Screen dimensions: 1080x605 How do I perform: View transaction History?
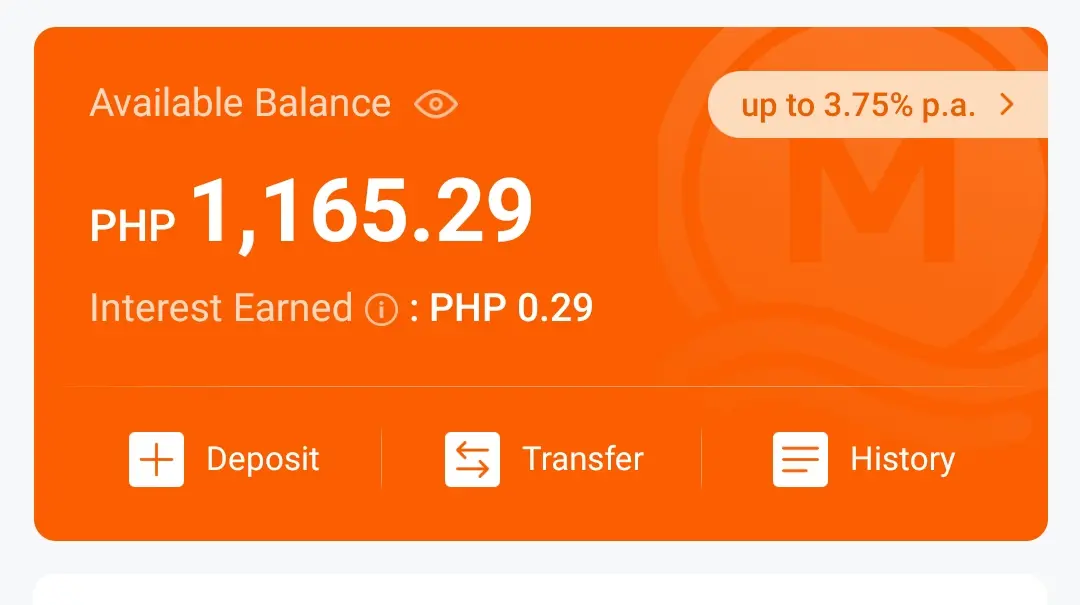click(864, 460)
